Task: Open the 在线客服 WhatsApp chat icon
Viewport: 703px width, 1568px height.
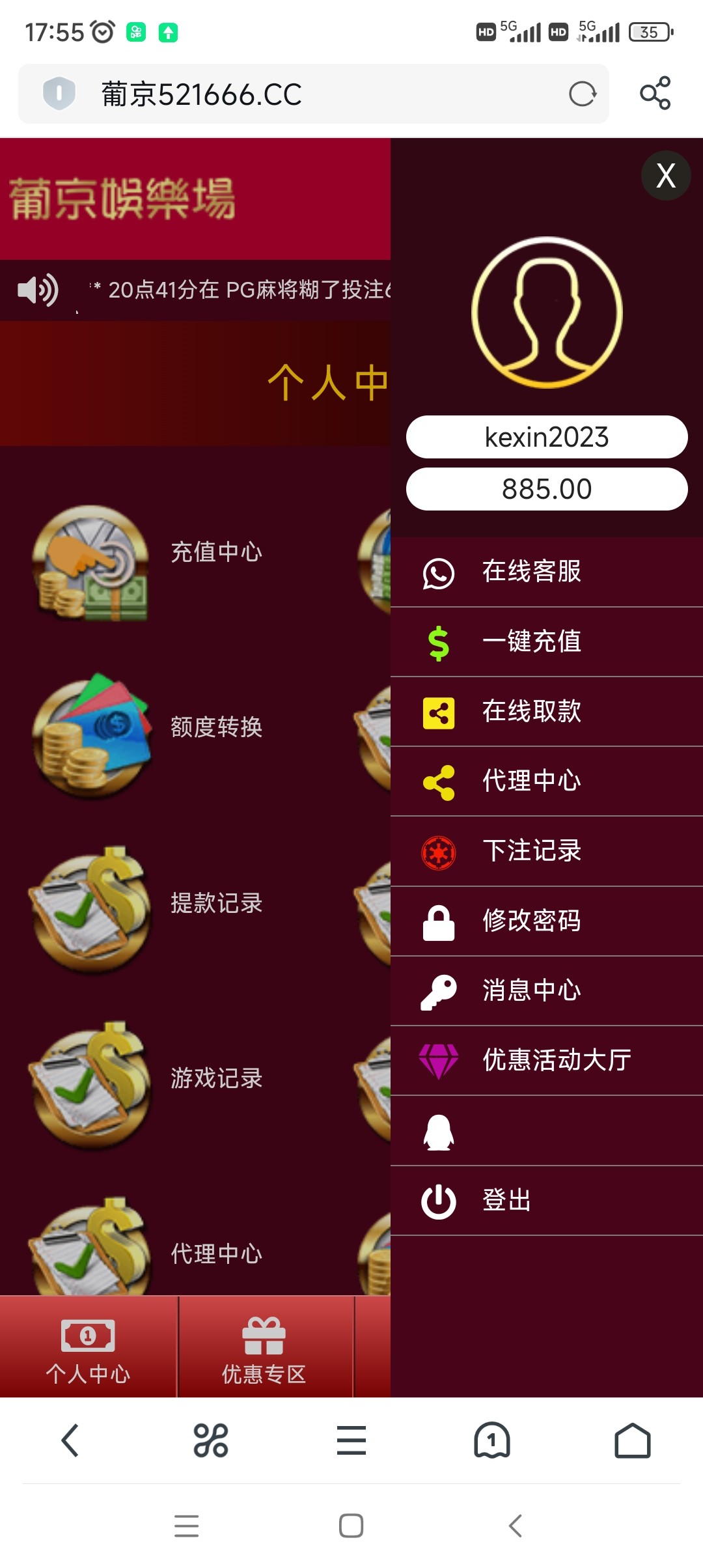Action: tap(438, 572)
